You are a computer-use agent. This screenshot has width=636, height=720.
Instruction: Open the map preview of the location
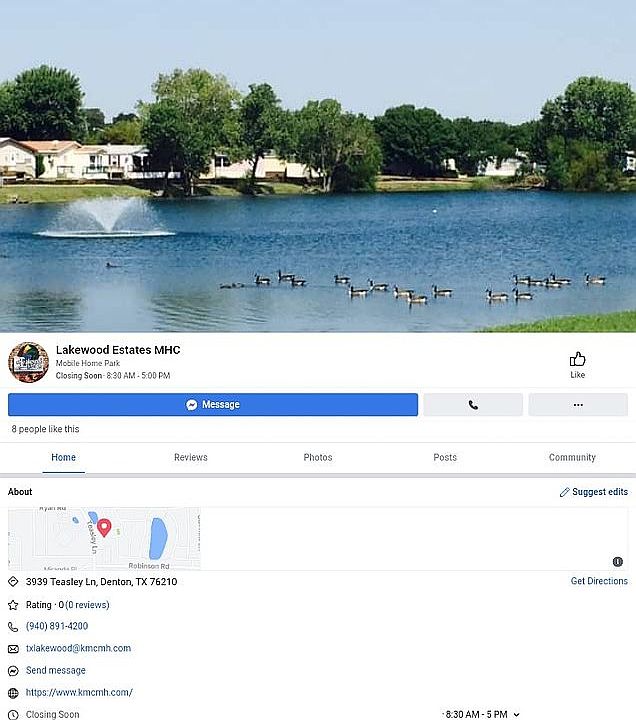(104, 538)
